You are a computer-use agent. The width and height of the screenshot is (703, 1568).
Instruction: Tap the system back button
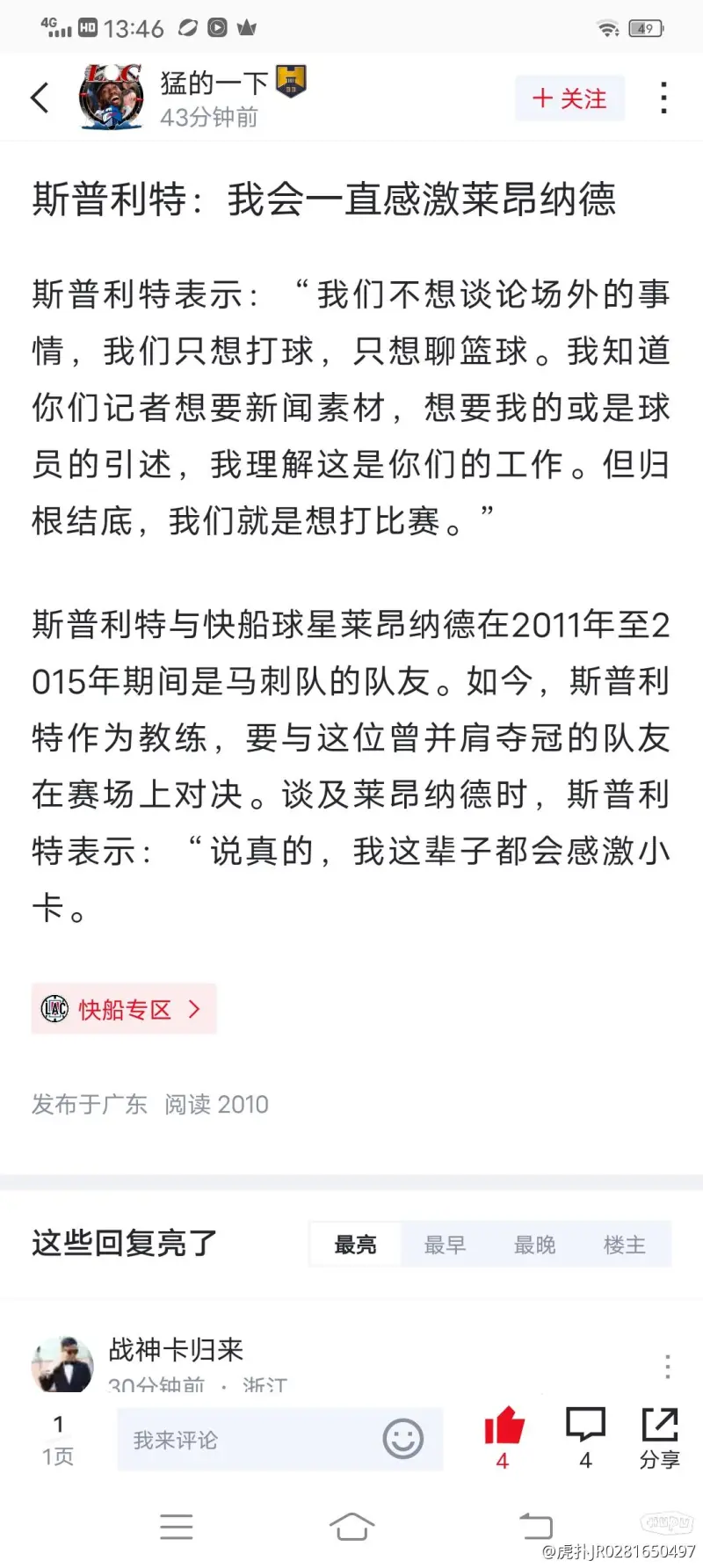coord(534,1527)
